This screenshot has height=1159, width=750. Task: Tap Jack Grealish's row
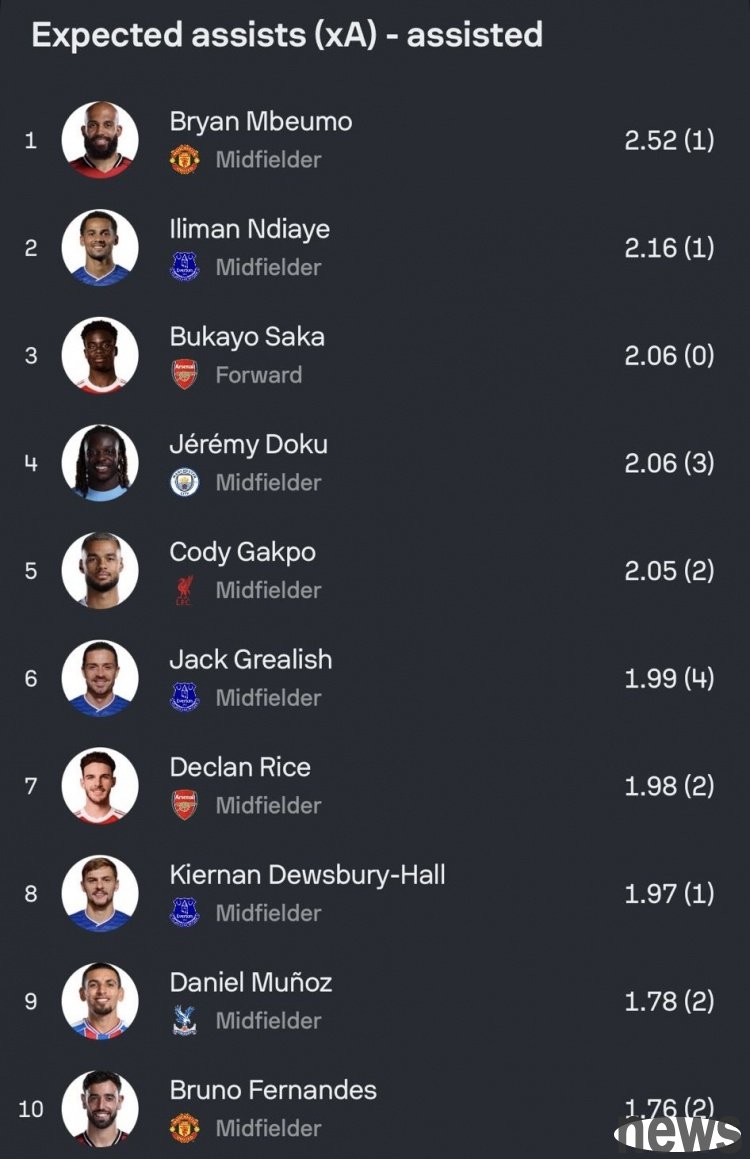(x=251, y=660)
